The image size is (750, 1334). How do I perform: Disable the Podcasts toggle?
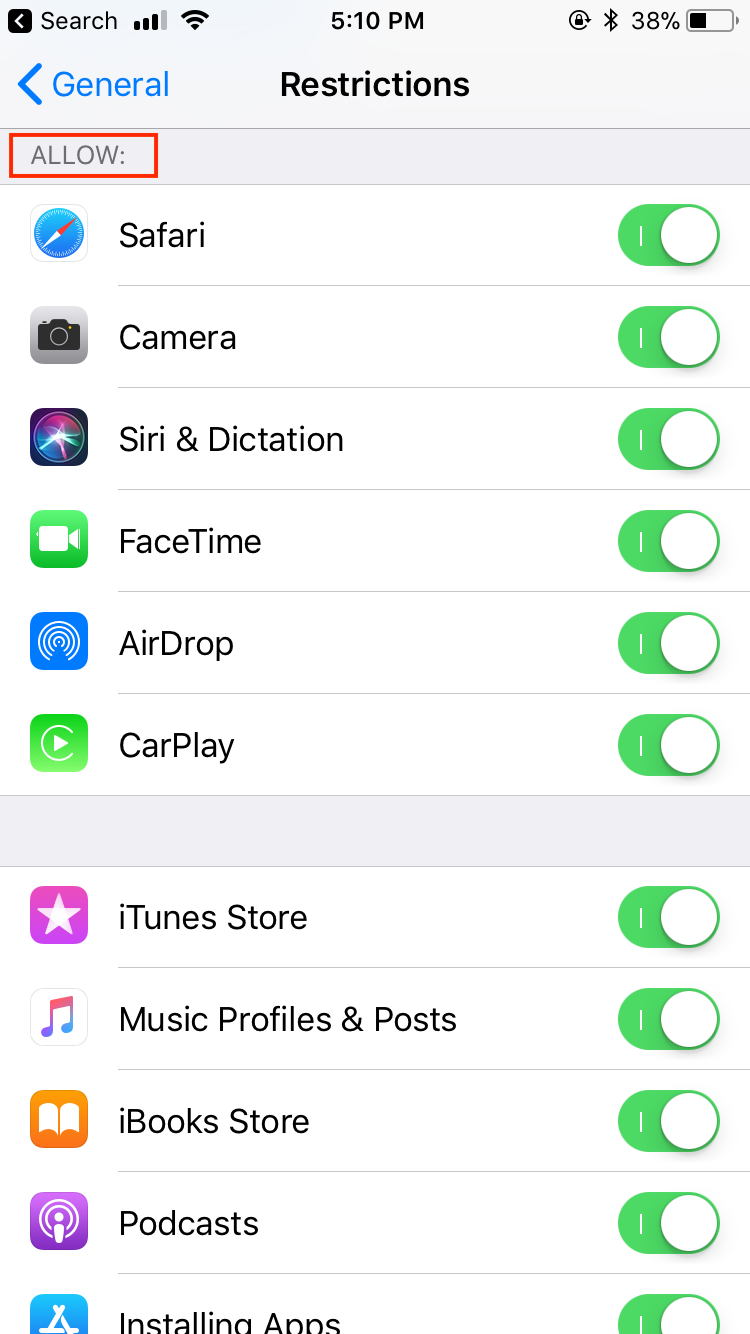pyautogui.click(x=668, y=1224)
